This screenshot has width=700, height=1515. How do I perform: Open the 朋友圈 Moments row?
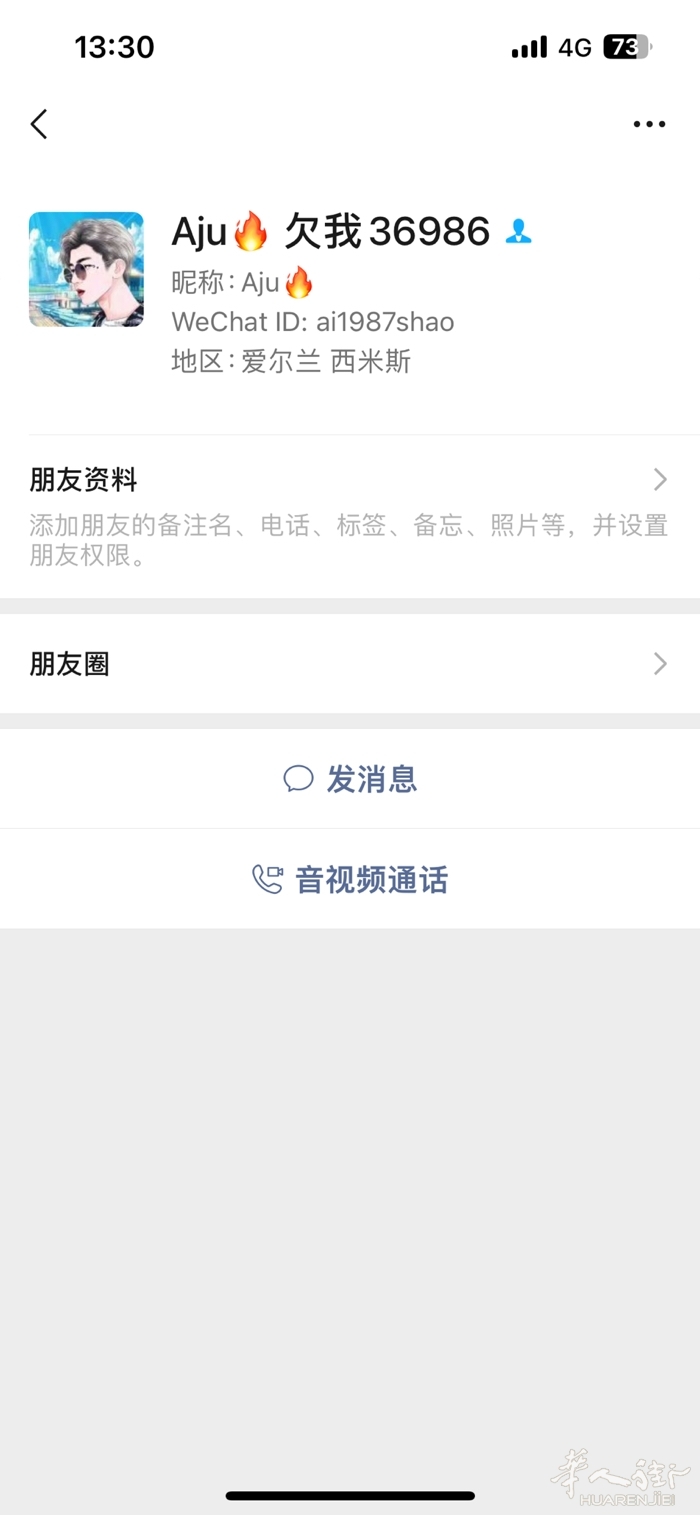[350, 664]
